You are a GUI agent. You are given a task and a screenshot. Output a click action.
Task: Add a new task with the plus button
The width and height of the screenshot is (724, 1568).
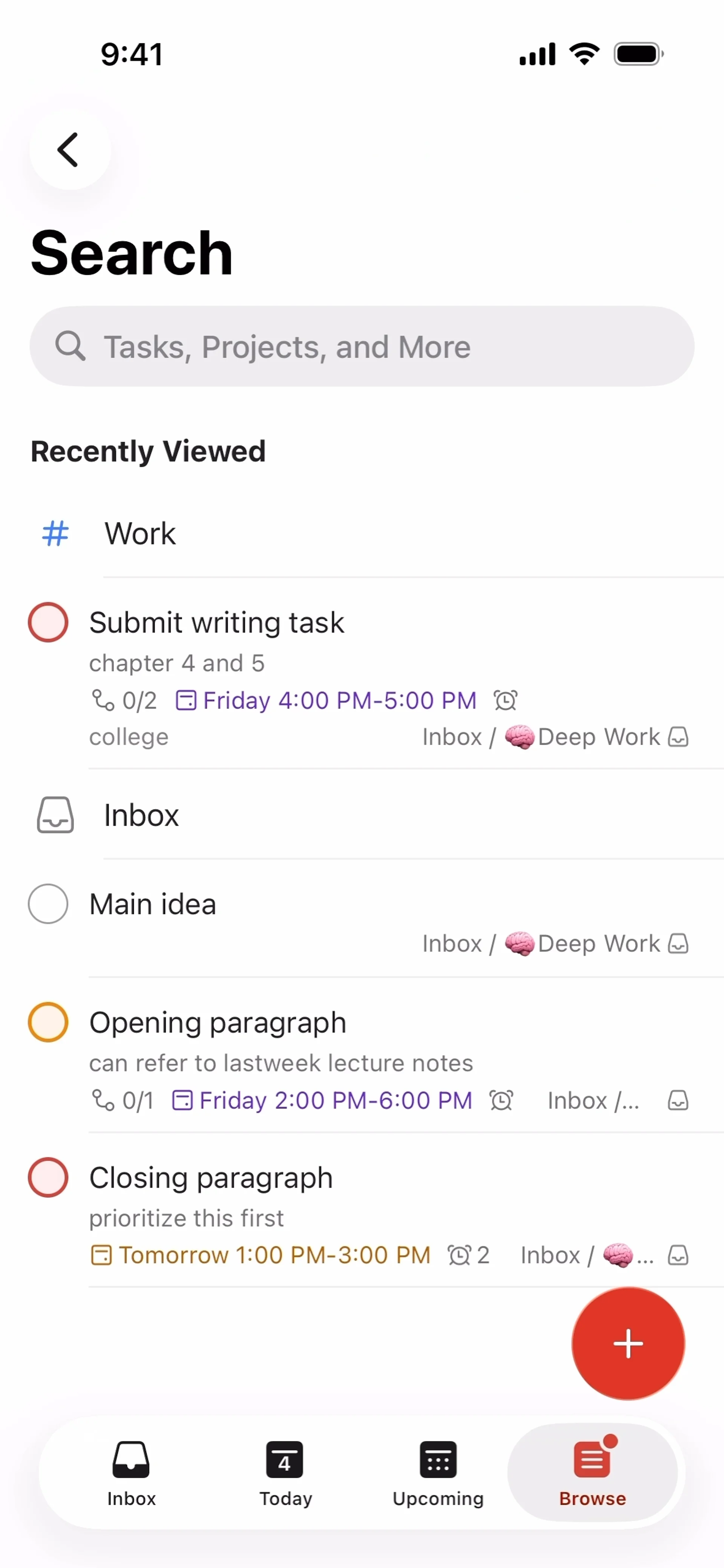coord(628,1343)
